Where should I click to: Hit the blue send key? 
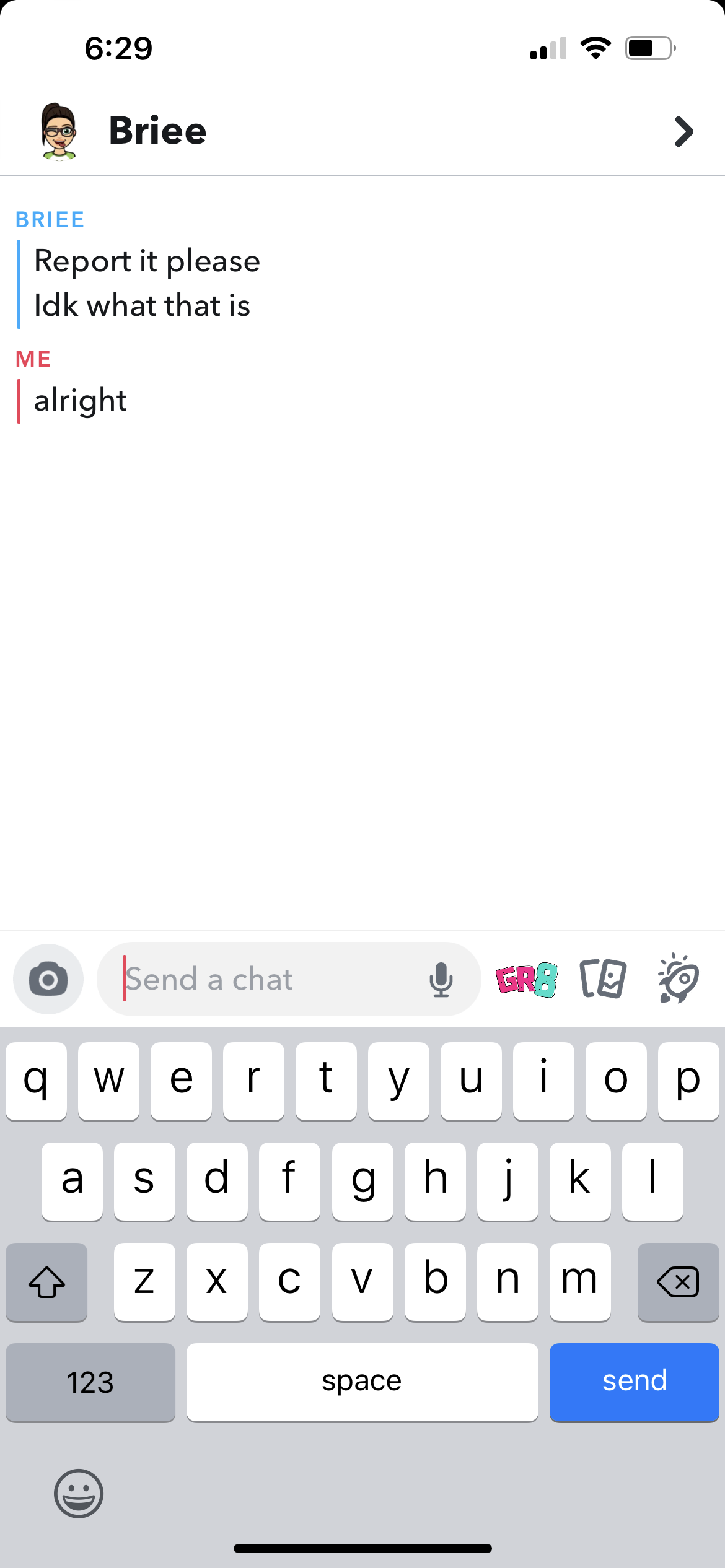coord(634,1382)
